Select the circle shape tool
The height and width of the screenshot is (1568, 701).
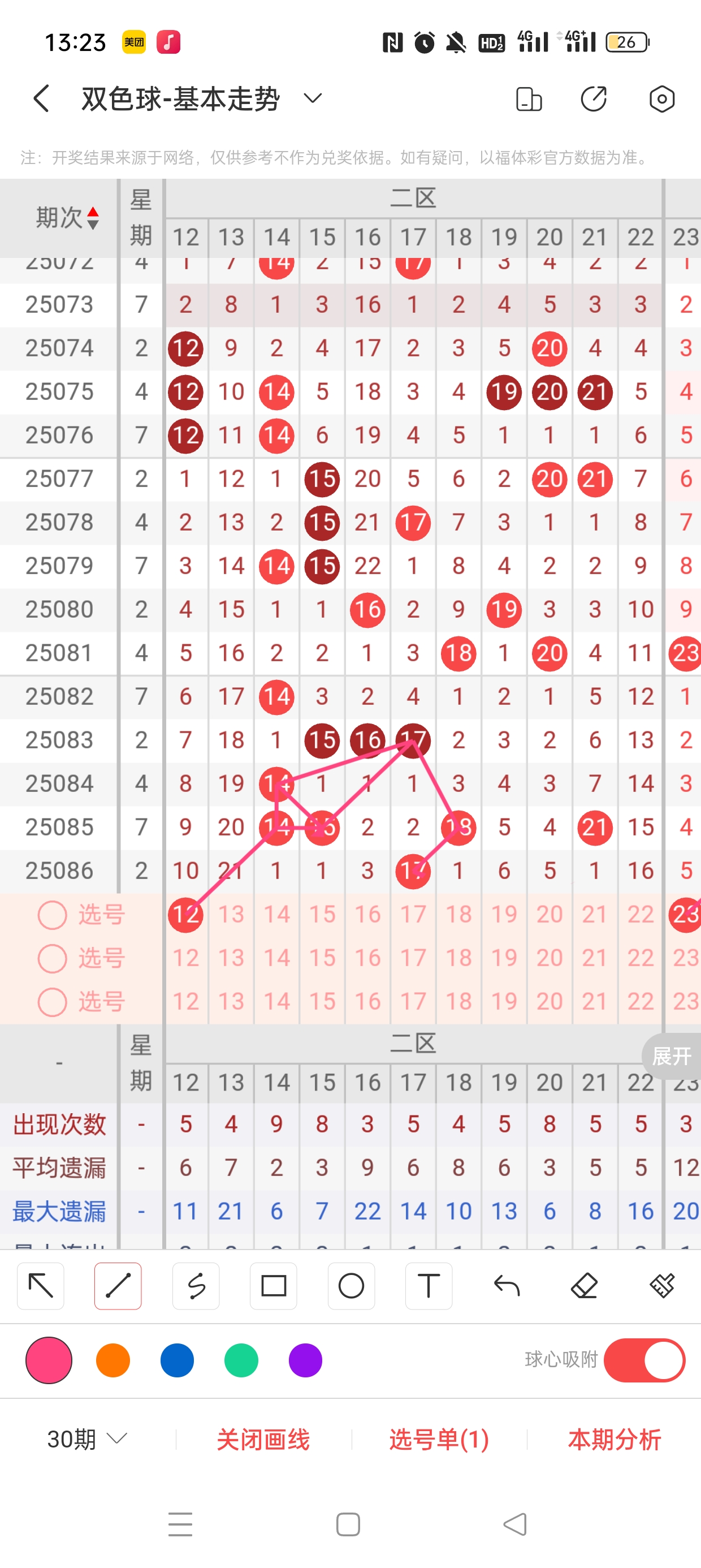tap(351, 1286)
